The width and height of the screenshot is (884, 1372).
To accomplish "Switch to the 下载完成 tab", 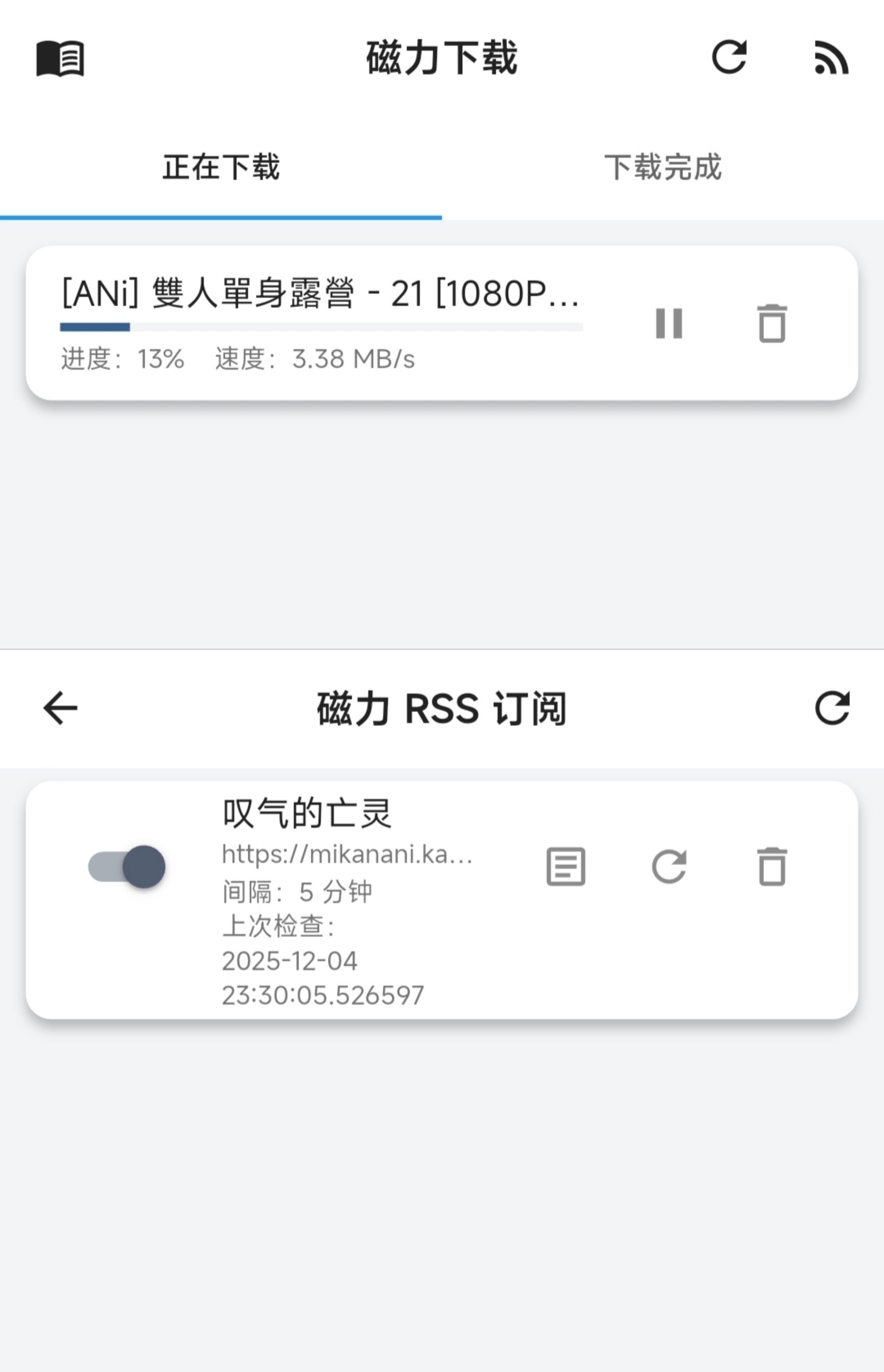I will (x=663, y=167).
